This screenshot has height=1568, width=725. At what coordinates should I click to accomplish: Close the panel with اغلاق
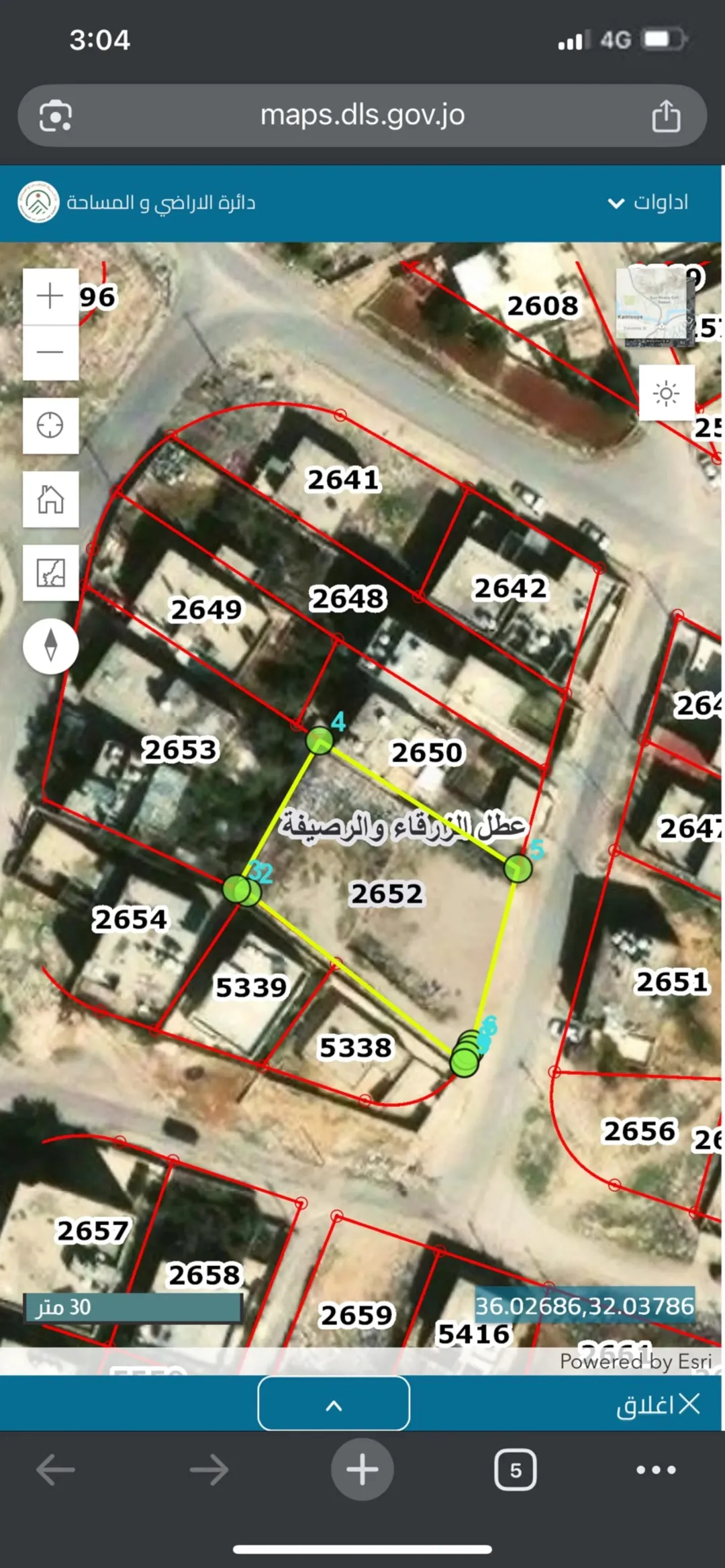659,1404
